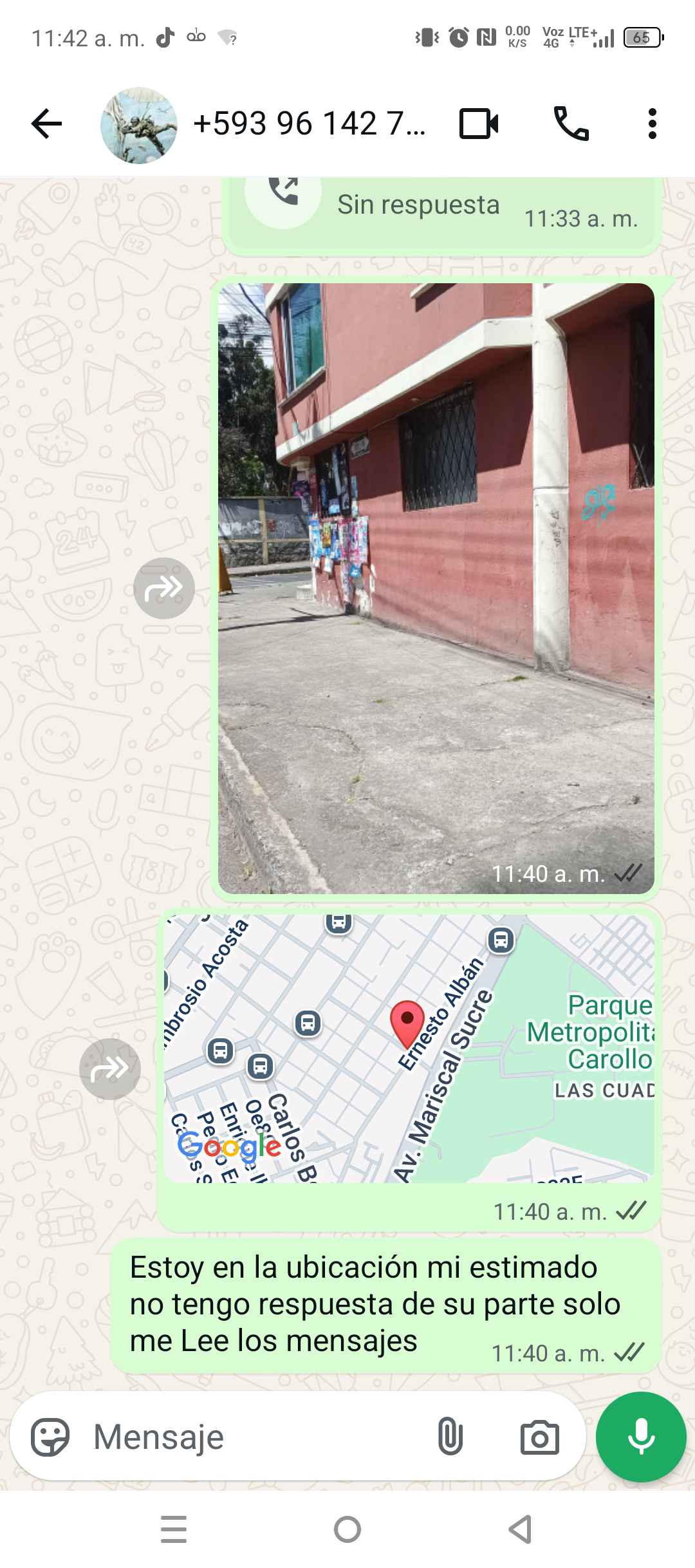Viewport: 695px width, 1568px height.
Task: Open the camera to send a photo
Action: (x=539, y=1437)
